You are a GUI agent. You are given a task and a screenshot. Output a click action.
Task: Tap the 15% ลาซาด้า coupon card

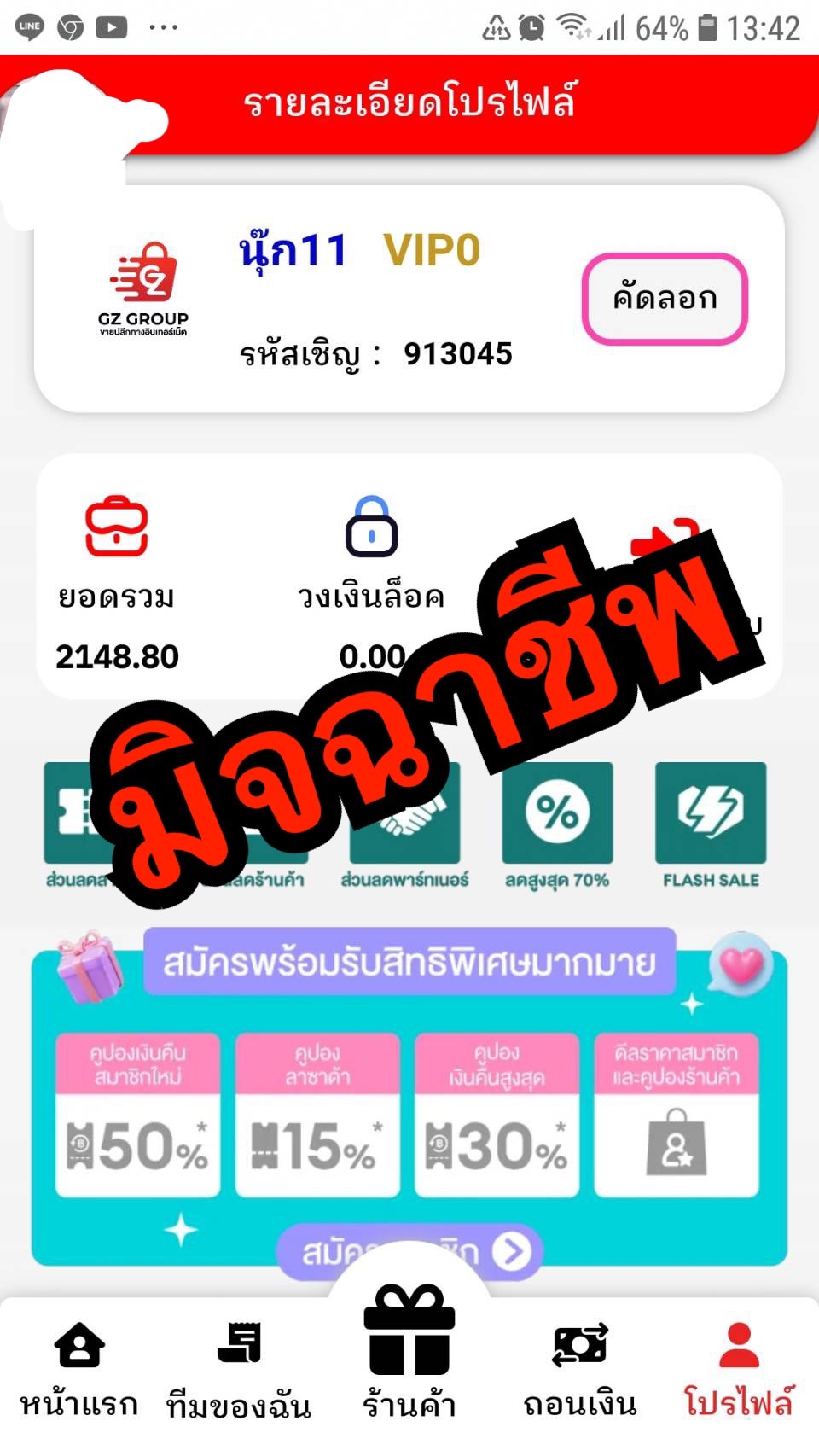[x=317, y=1115]
